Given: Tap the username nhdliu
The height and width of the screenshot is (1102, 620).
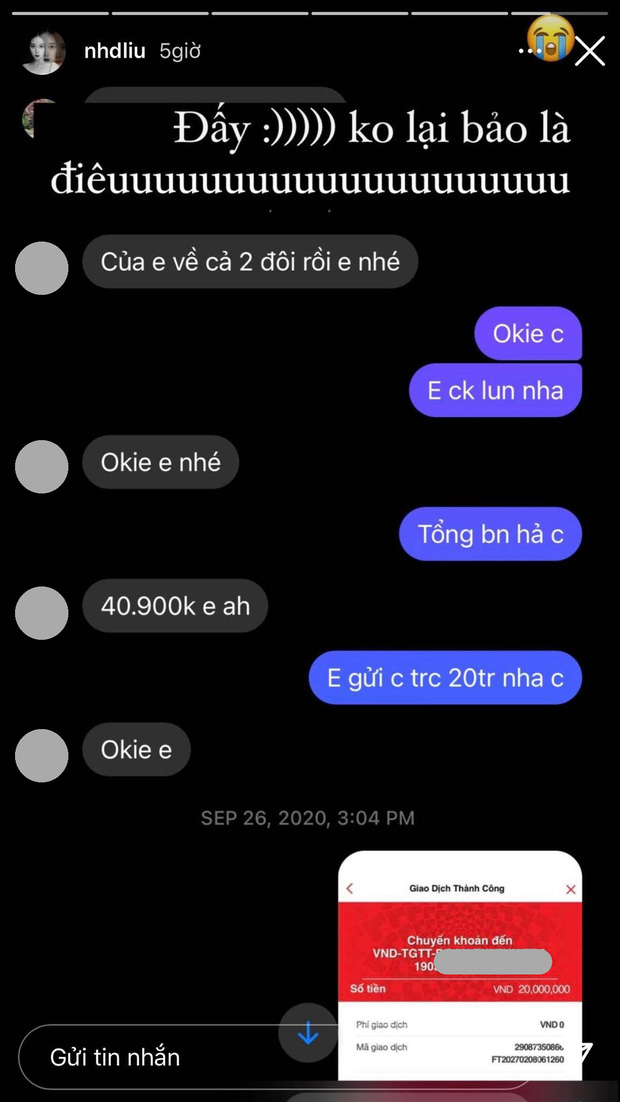Looking at the screenshot, I should [x=116, y=51].
